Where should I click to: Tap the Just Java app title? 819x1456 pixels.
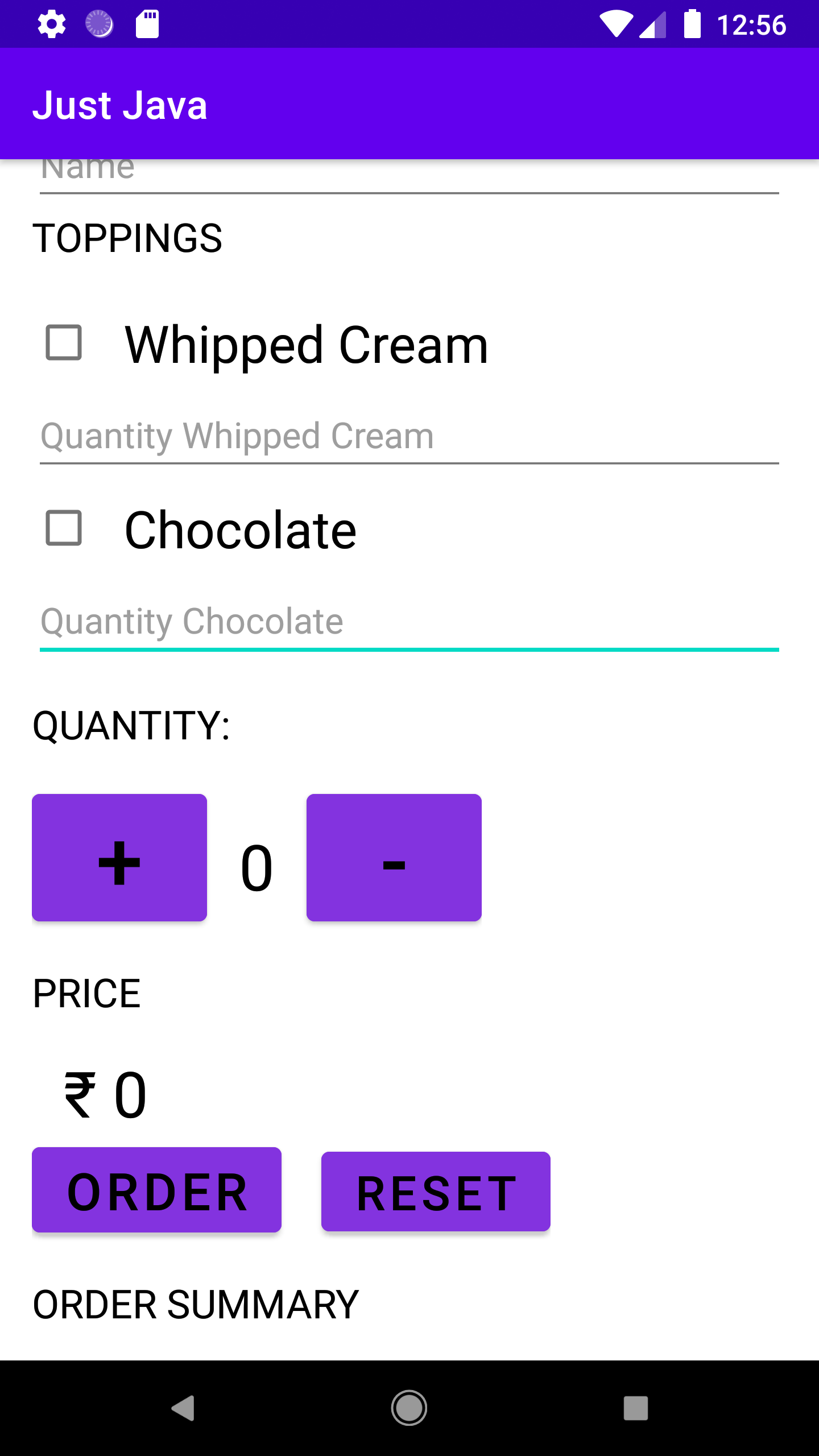point(120,104)
